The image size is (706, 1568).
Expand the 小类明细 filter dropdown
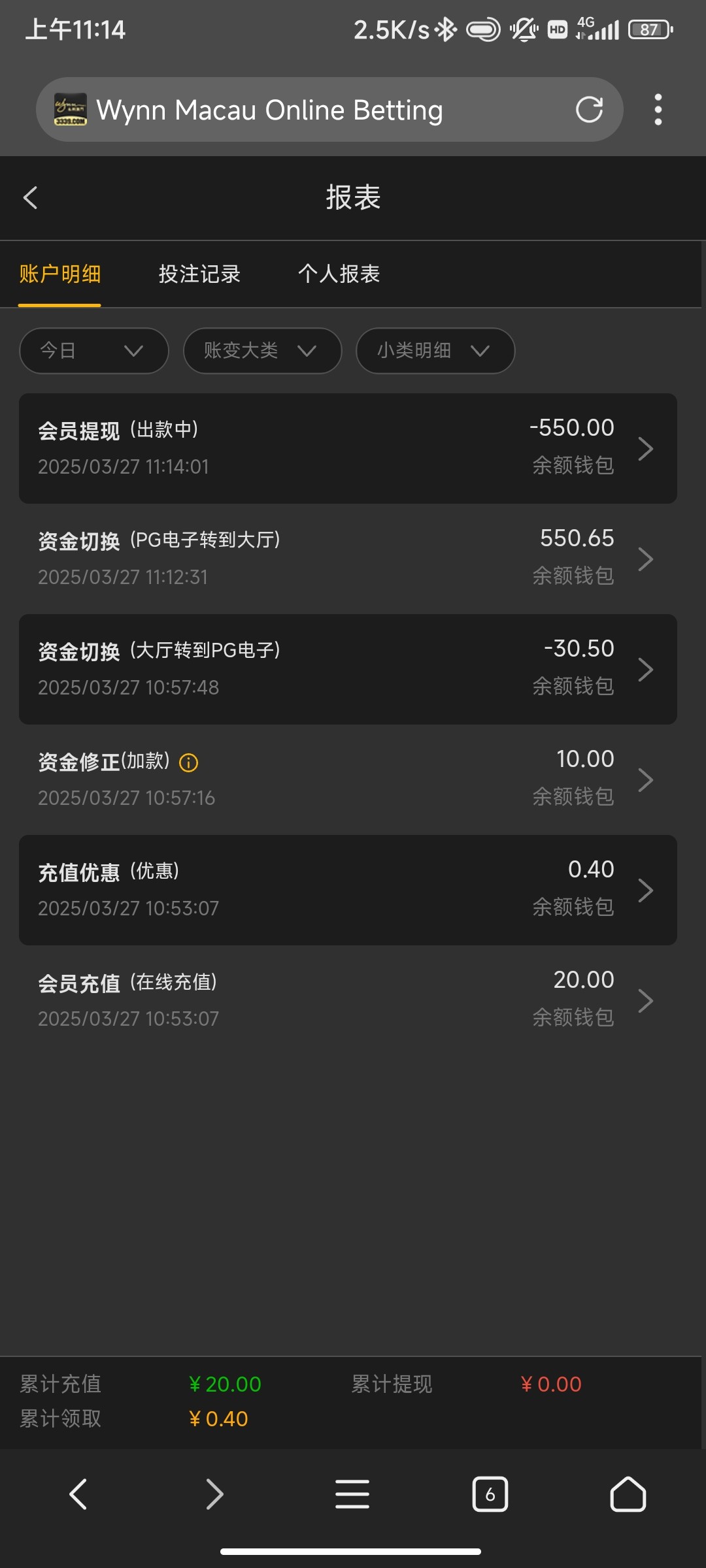pos(435,351)
